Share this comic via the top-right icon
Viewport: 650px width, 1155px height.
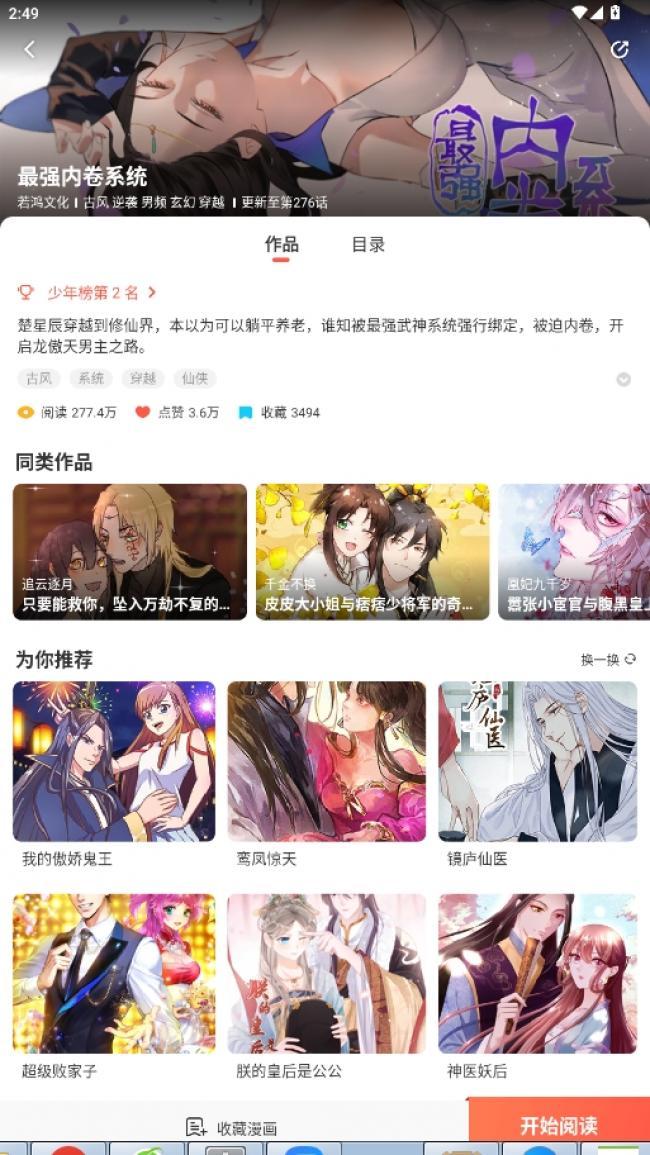619,49
